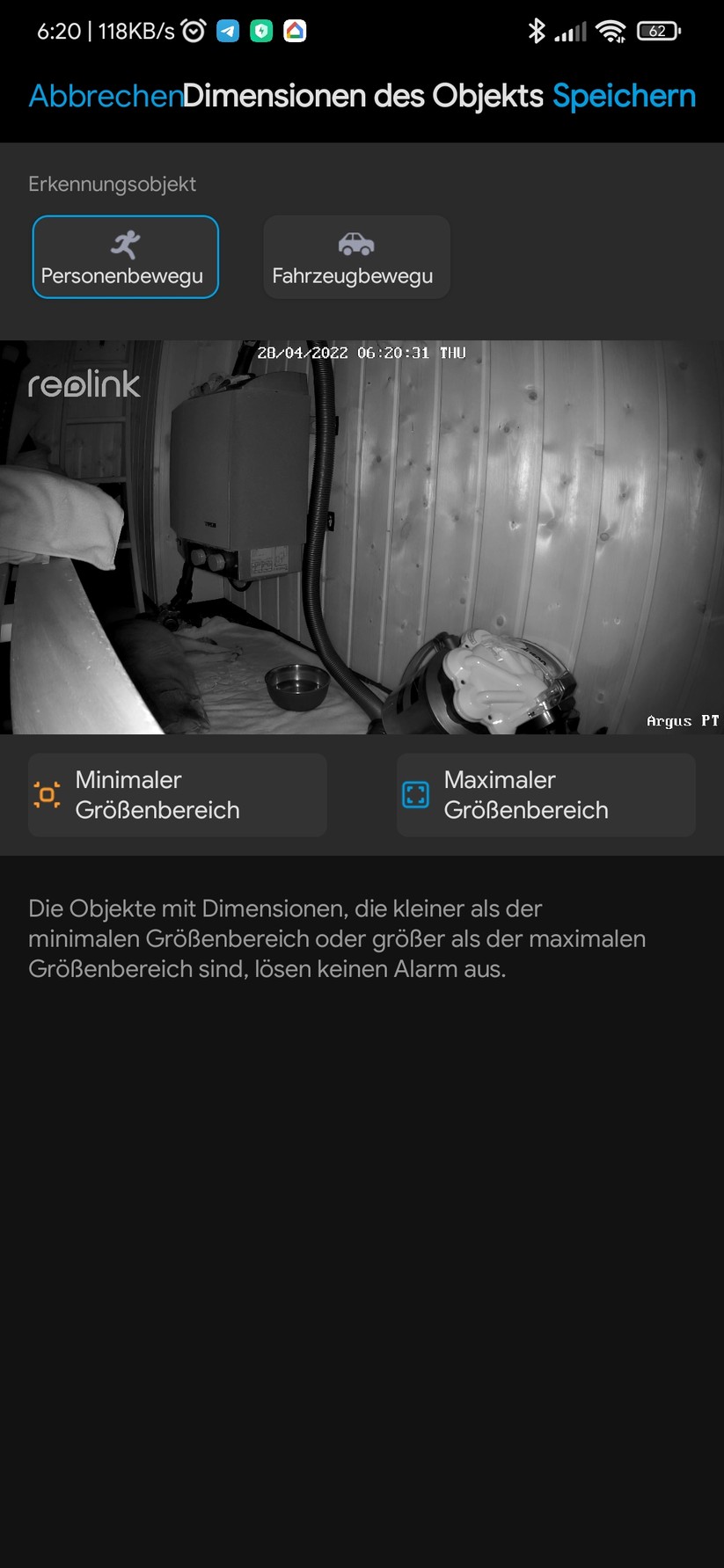This screenshot has height=1568, width=724.
Task: Tap Erkennungsobjekt section header
Action: tap(112, 184)
